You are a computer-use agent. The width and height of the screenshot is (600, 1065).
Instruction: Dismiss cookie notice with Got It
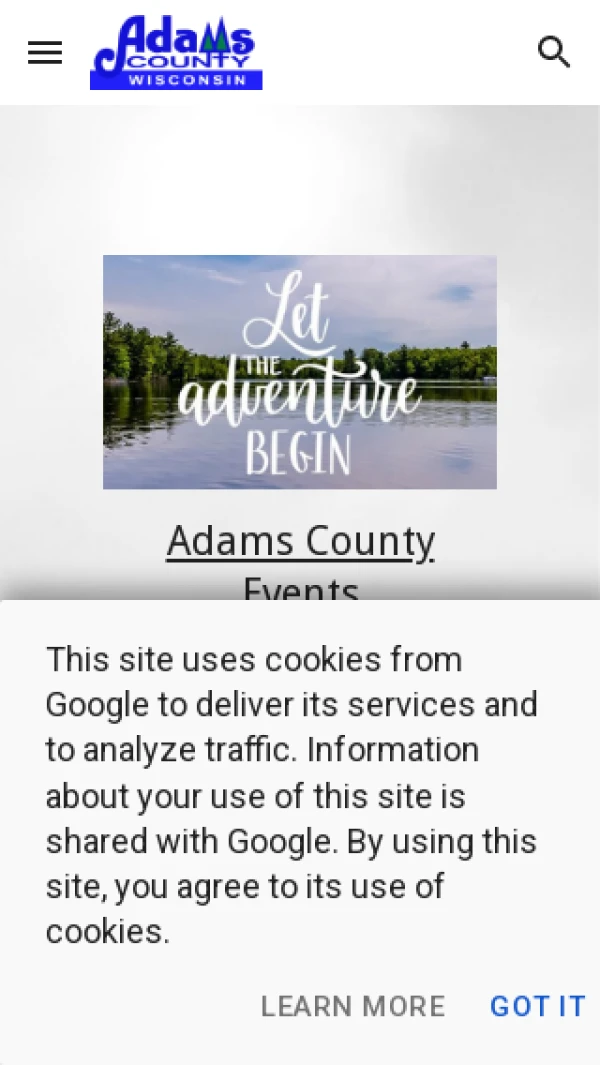coord(537,1006)
